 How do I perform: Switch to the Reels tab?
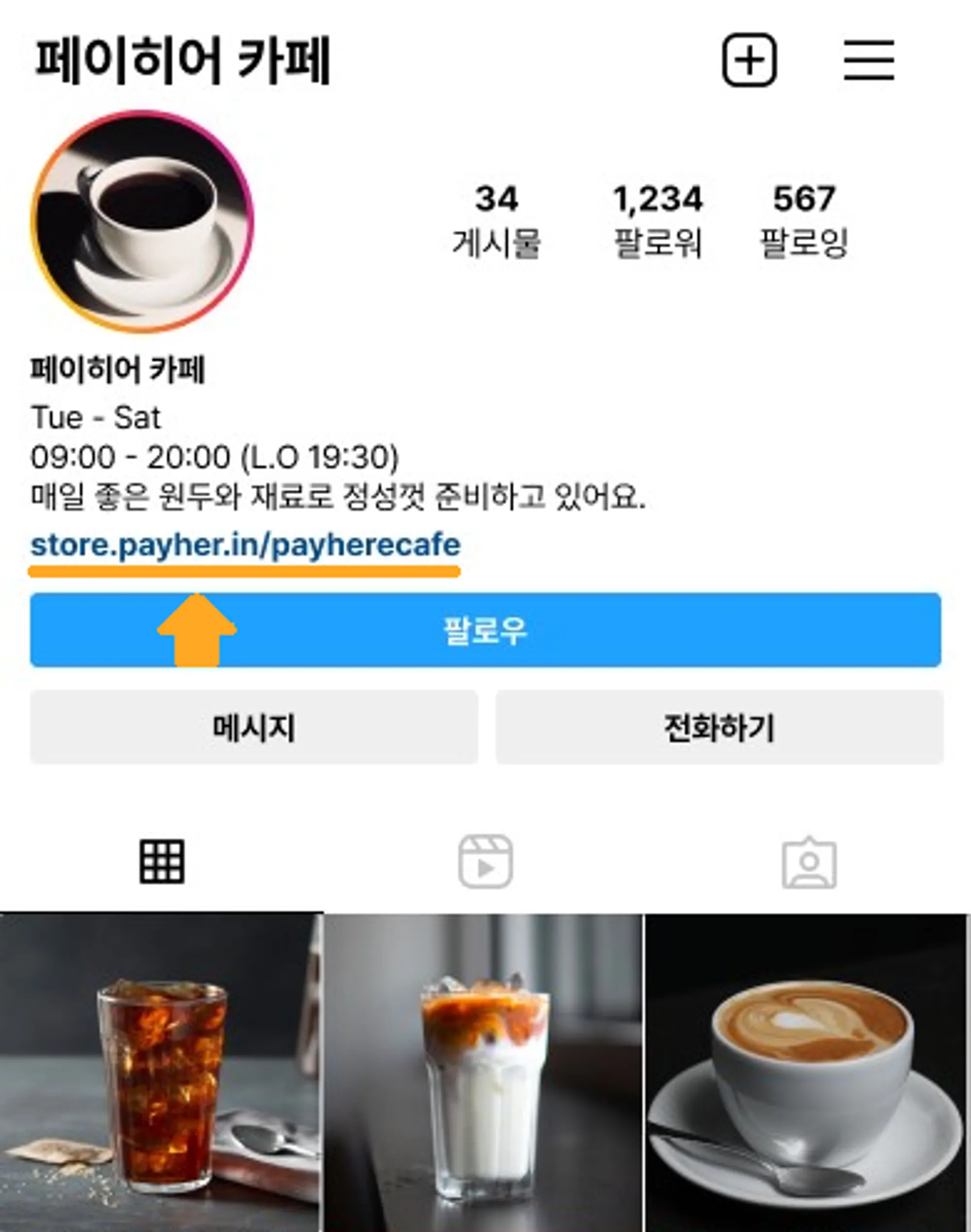[485, 862]
